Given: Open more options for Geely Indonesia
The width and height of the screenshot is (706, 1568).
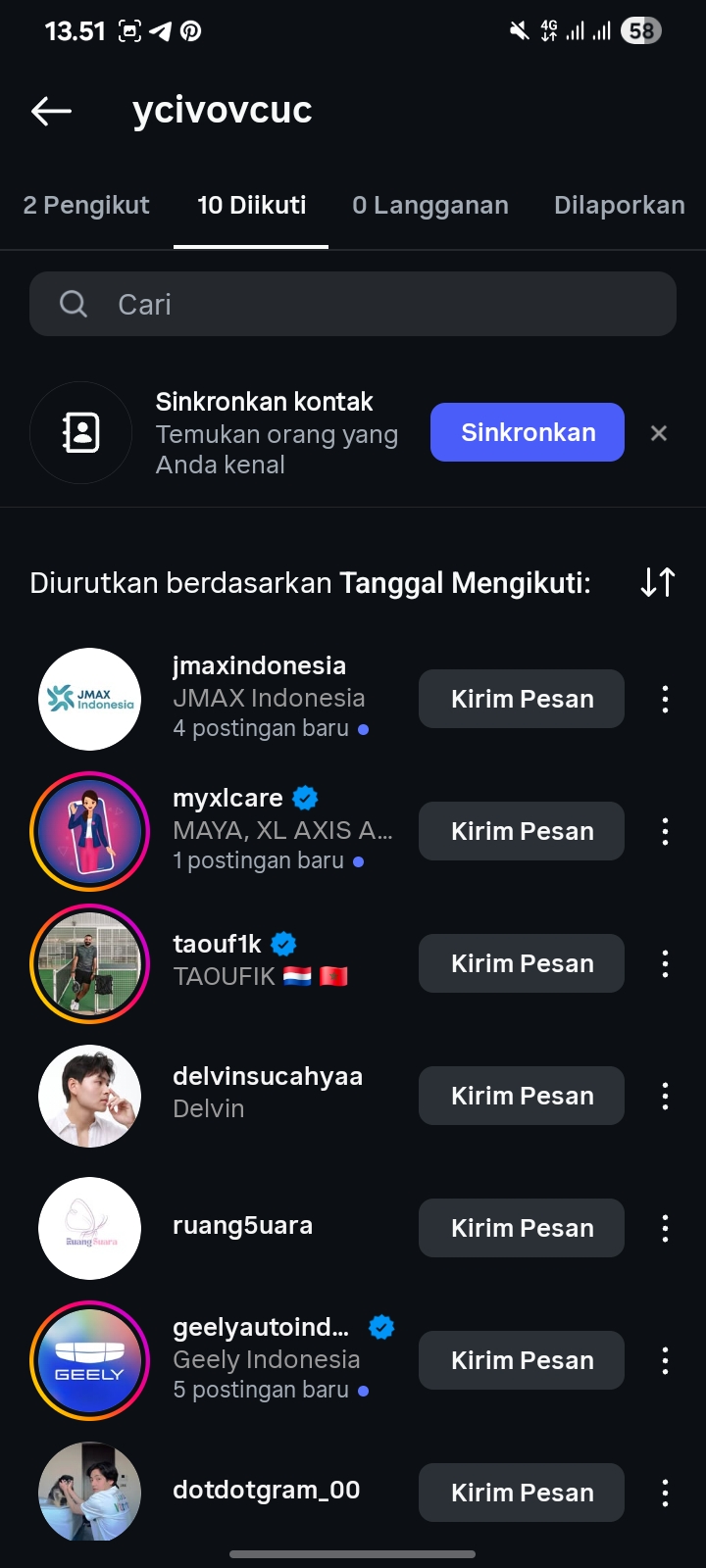Looking at the screenshot, I should pos(665,1360).
